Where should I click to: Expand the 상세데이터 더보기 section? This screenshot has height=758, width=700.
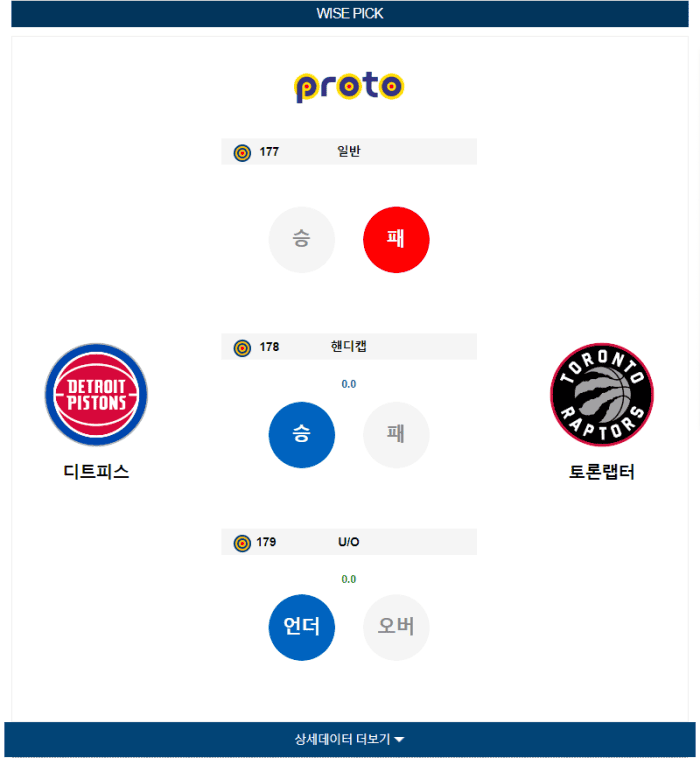point(349,739)
